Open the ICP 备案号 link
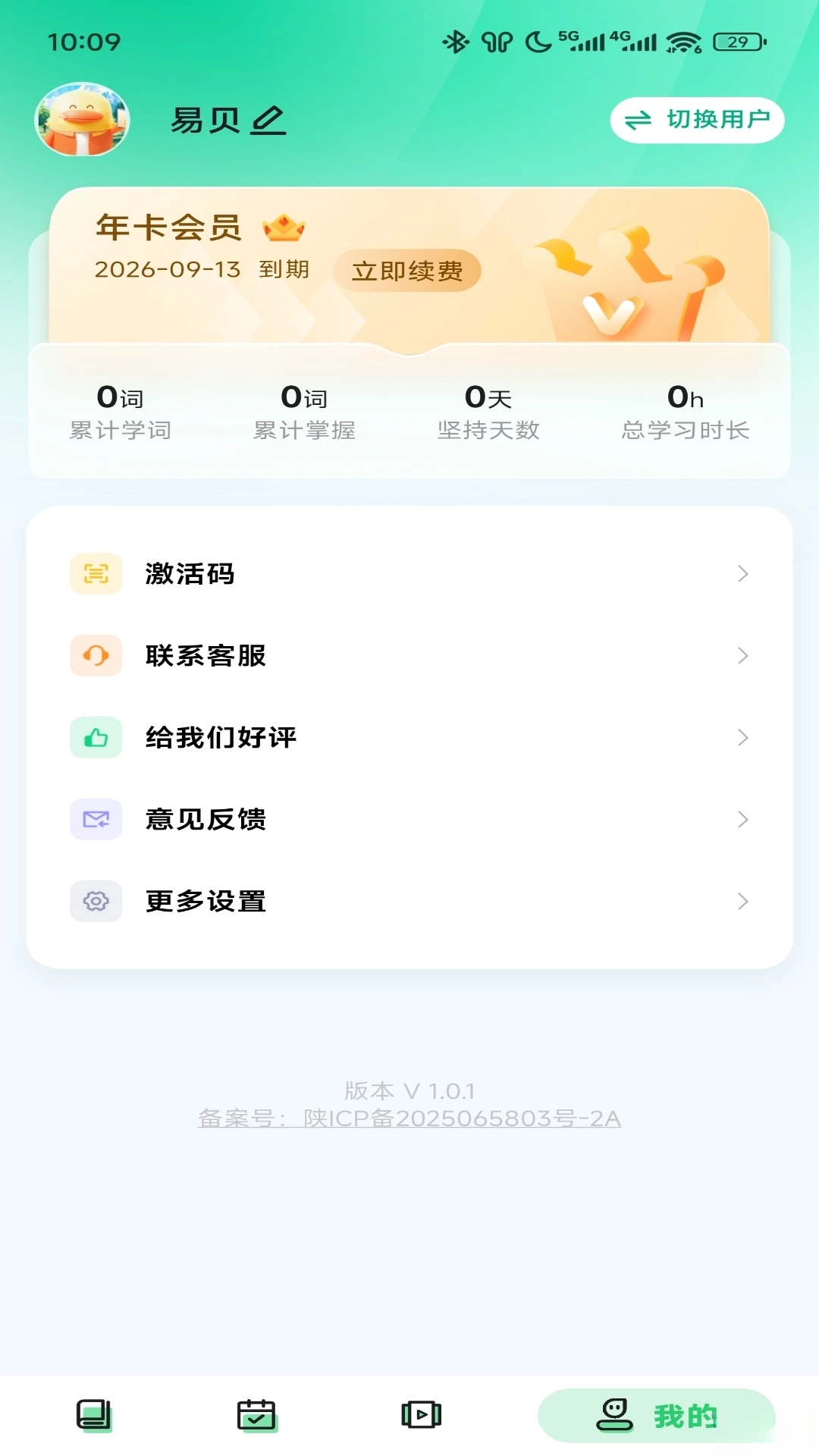 click(x=409, y=1119)
